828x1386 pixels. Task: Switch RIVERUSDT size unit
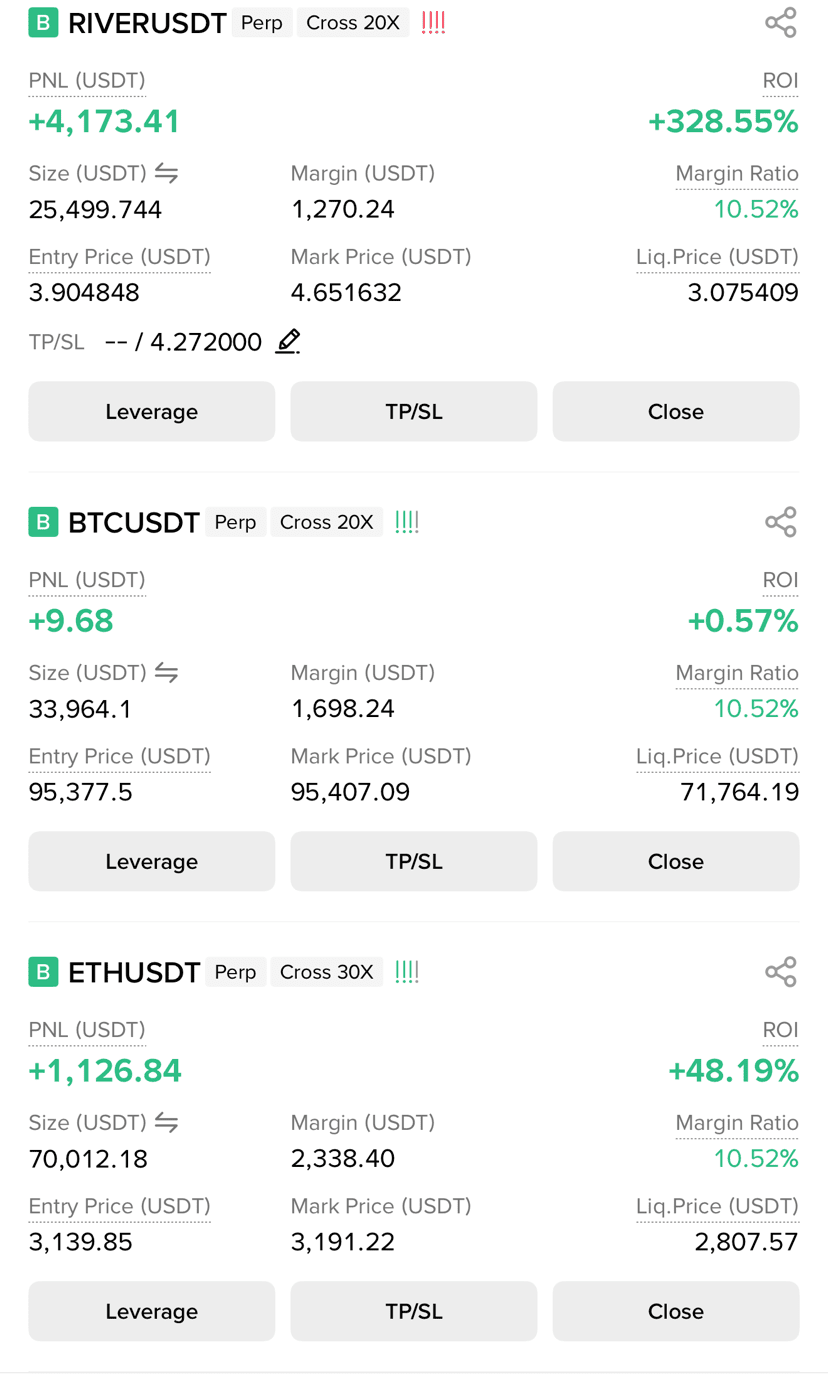coord(166,173)
